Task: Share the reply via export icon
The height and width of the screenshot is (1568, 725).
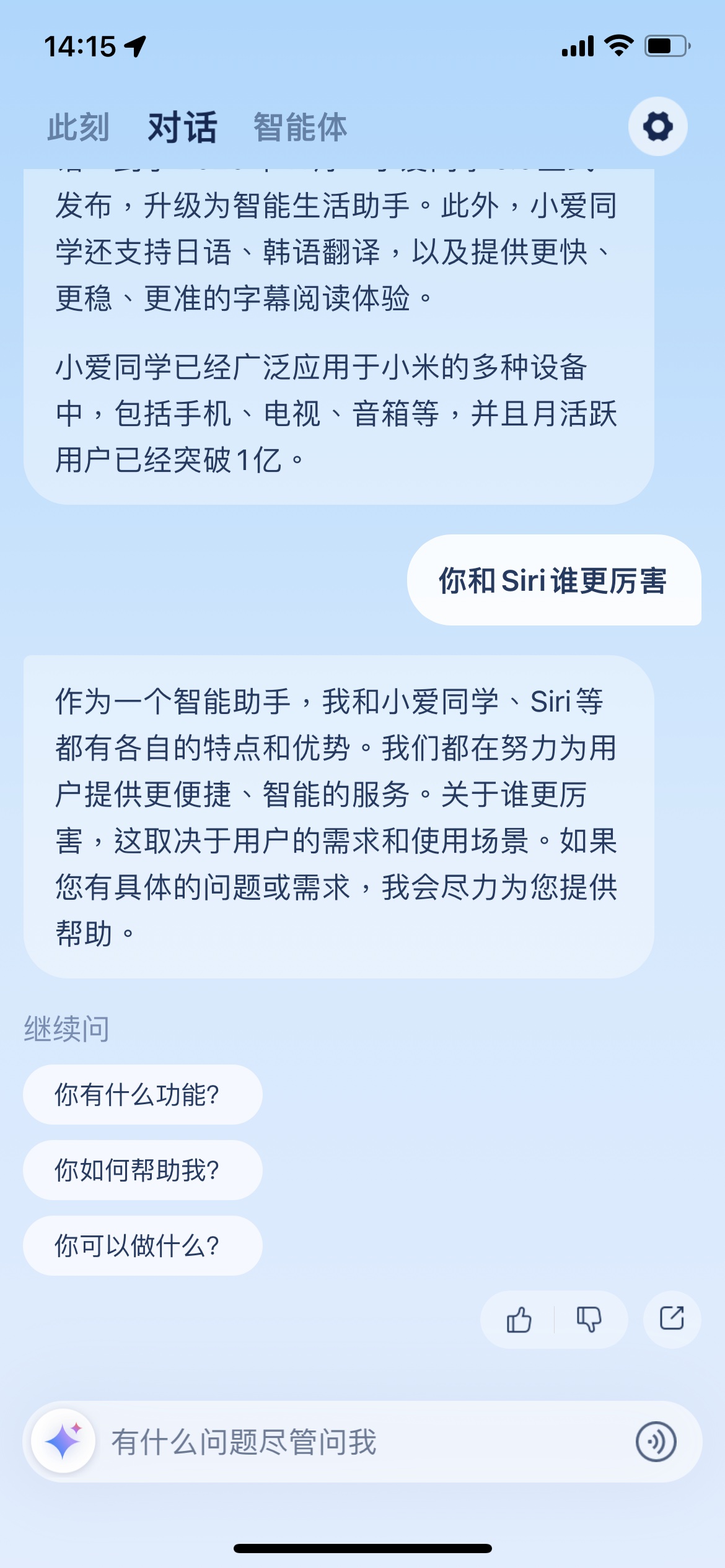Action: tap(672, 1319)
